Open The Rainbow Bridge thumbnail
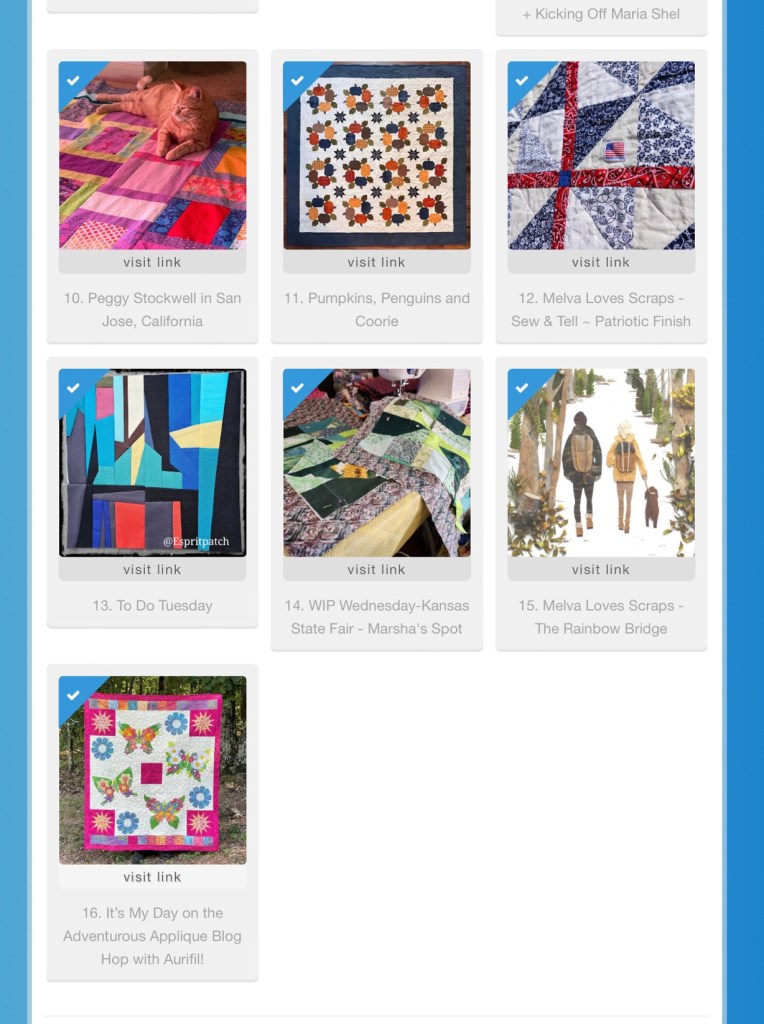 [x=600, y=462]
